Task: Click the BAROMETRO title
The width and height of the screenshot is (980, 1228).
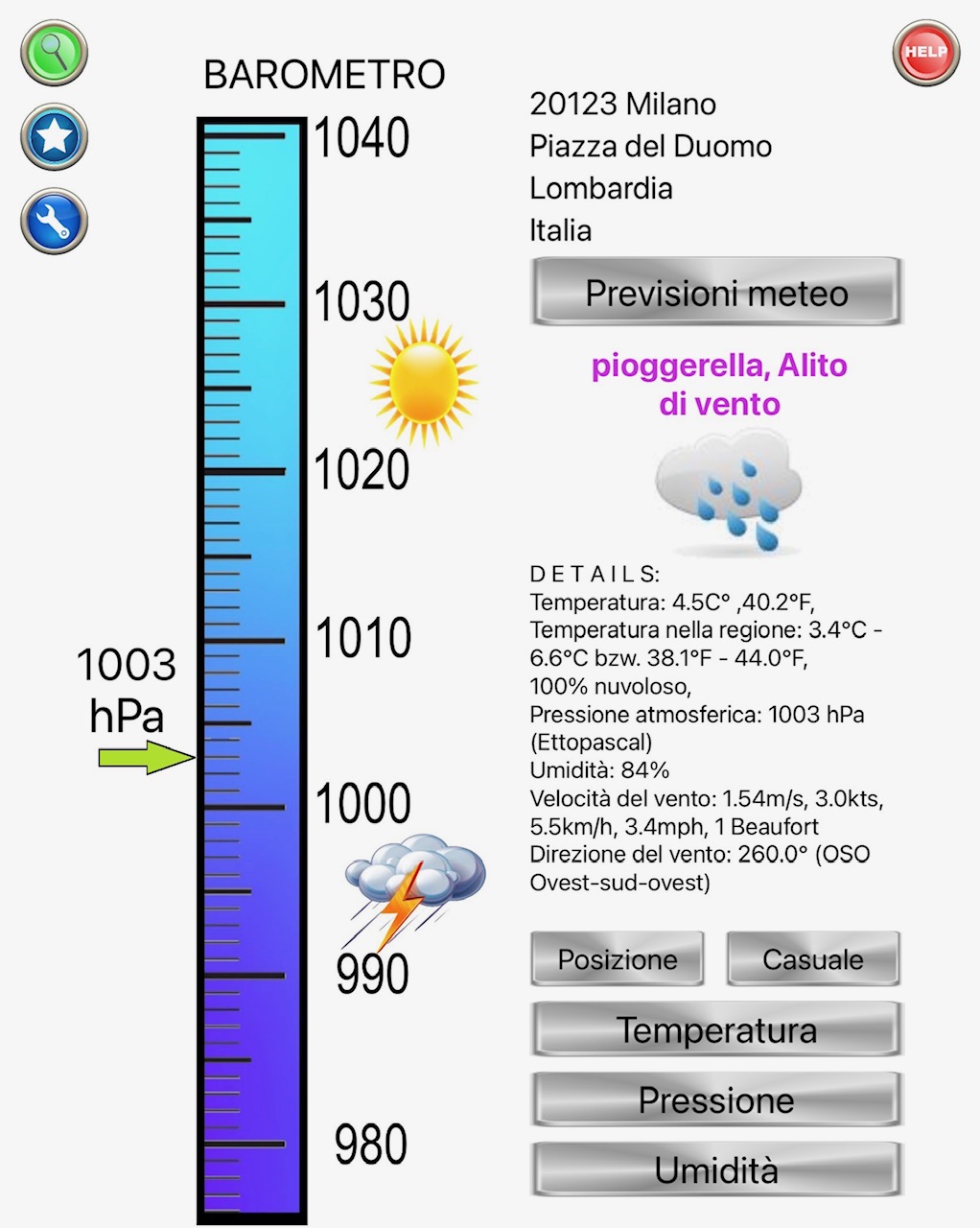Action: click(324, 75)
